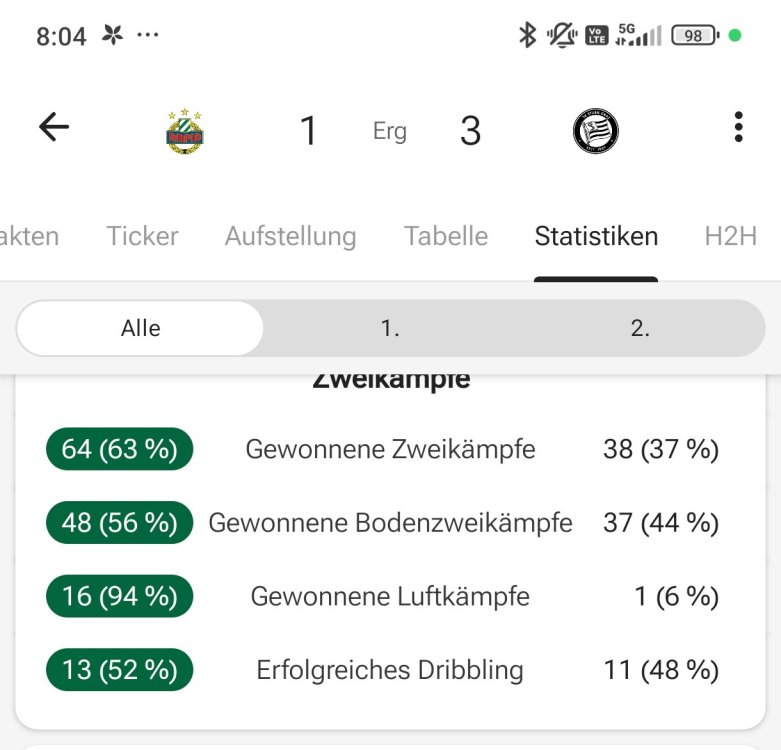
Task: Select the Statistiken tab
Action: click(x=596, y=236)
